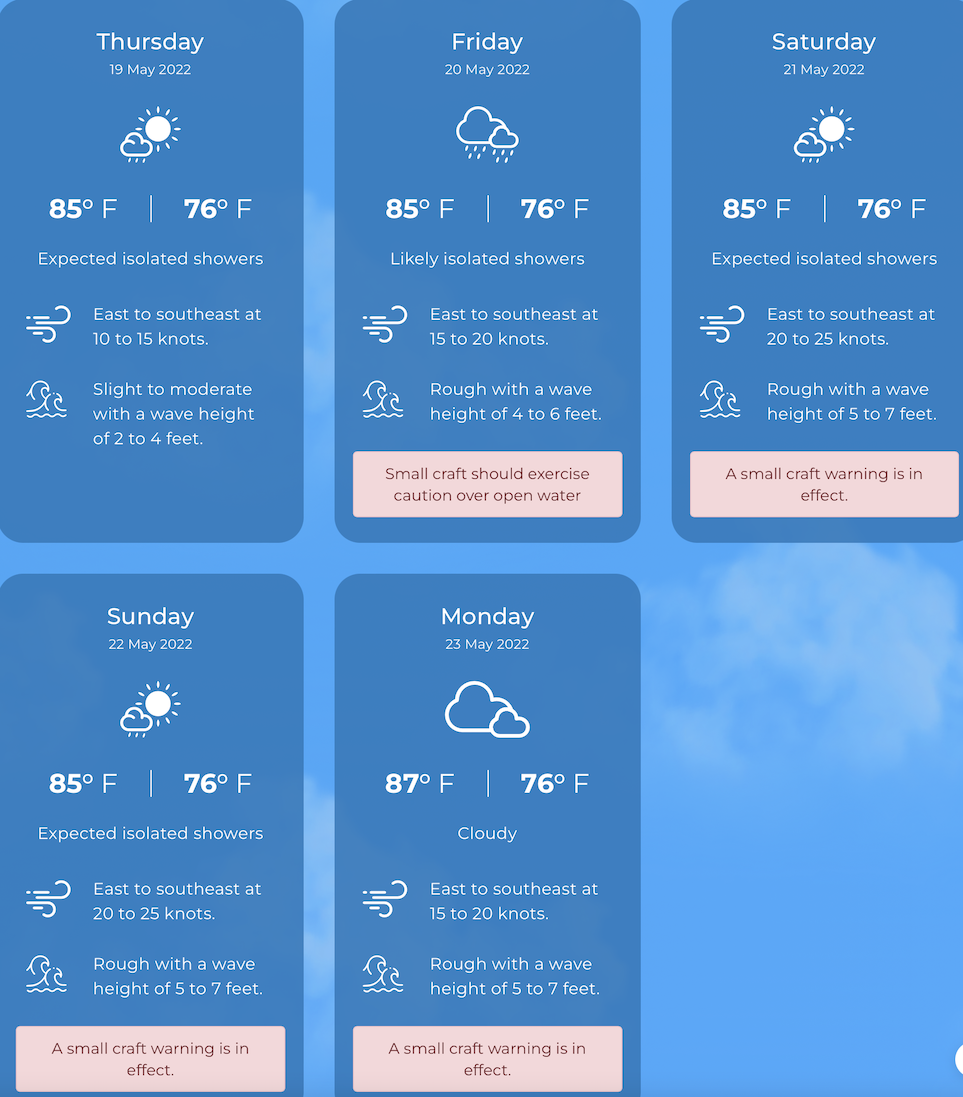The width and height of the screenshot is (963, 1097).
Task: Tap the white floating circle button
Action: coord(959,1059)
